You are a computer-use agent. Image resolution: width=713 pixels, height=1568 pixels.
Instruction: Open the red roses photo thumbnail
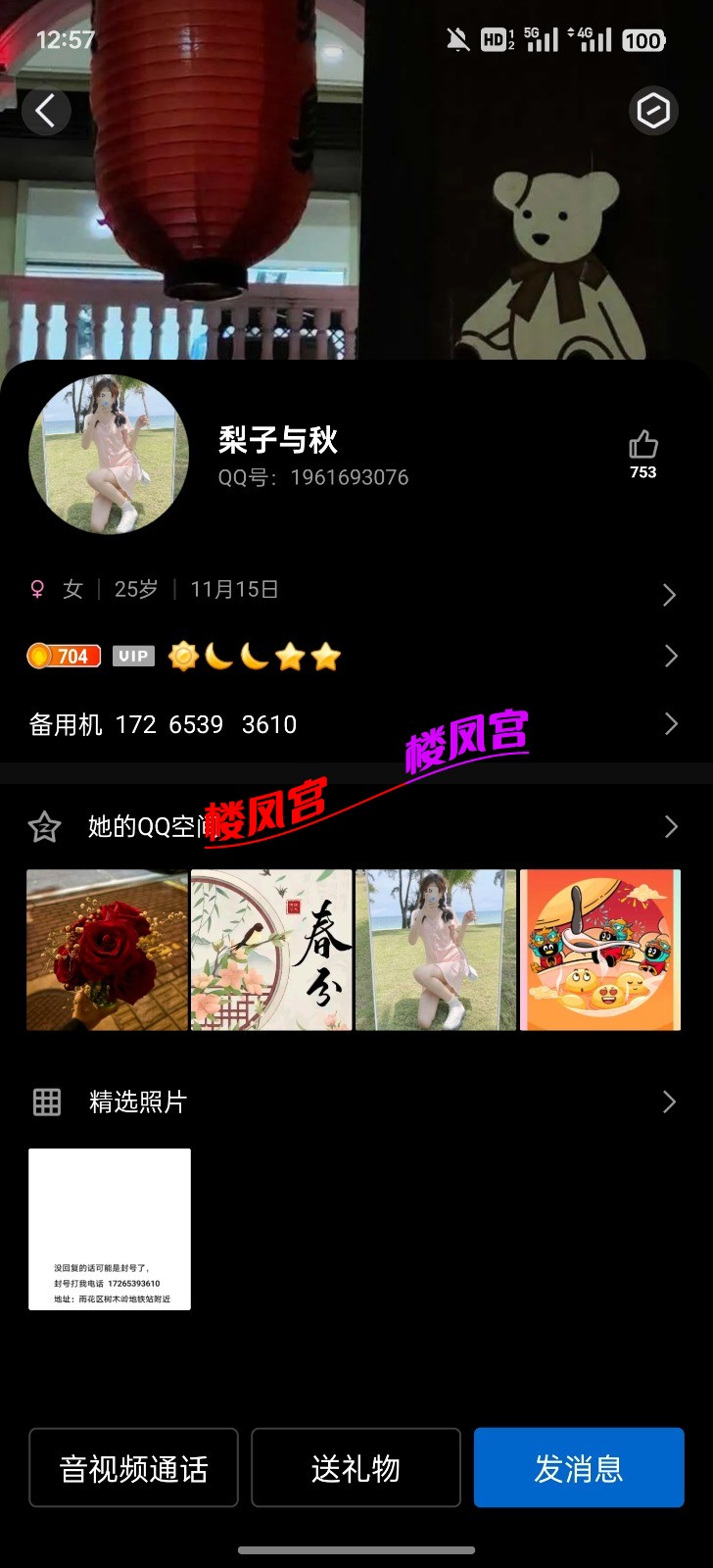pos(106,949)
